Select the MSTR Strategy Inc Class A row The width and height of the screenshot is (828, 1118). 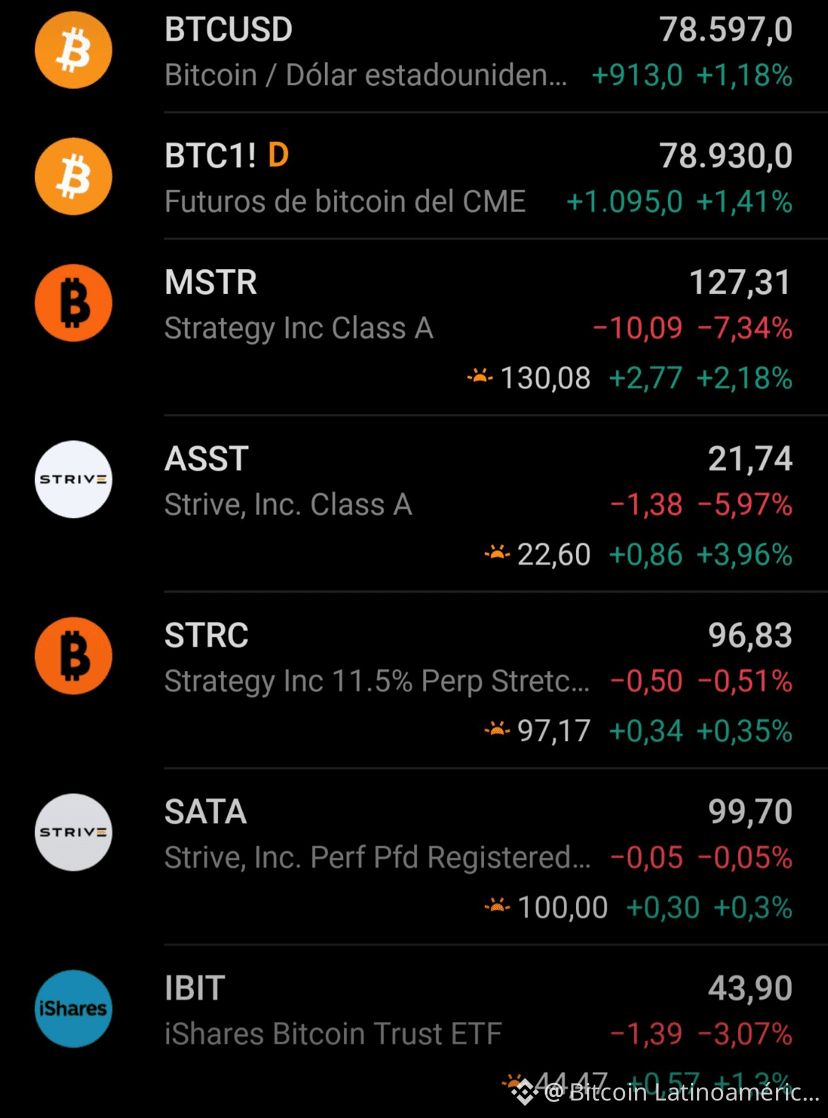click(414, 327)
